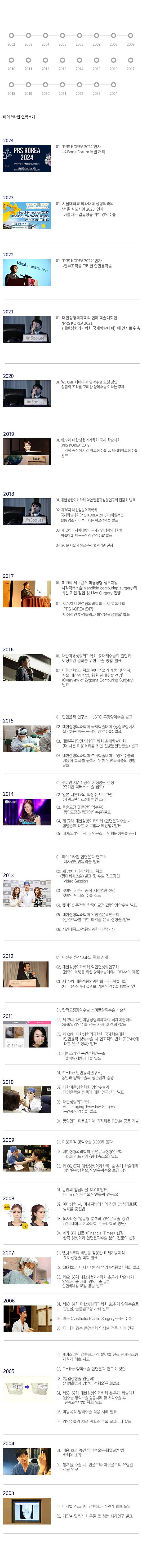This screenshot has width=142, height=1568.
Task: Jump to the 2017 marker
Action: (x=130, y=60)
